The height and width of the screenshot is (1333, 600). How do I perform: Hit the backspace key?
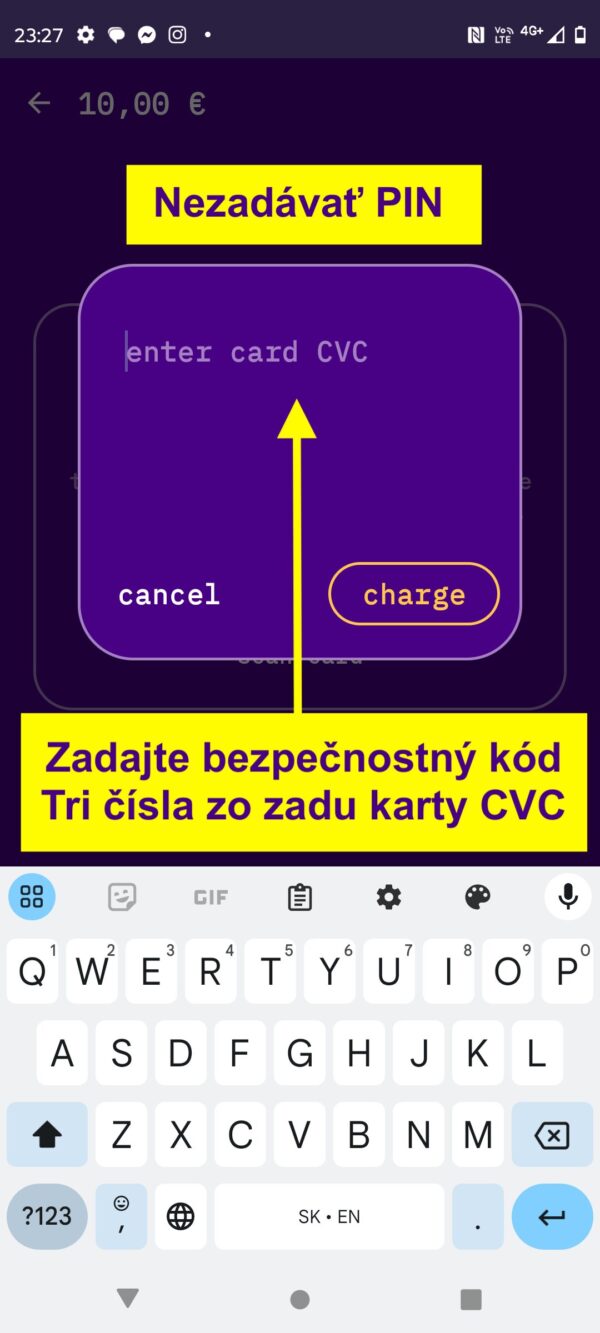click(551, 1135)
